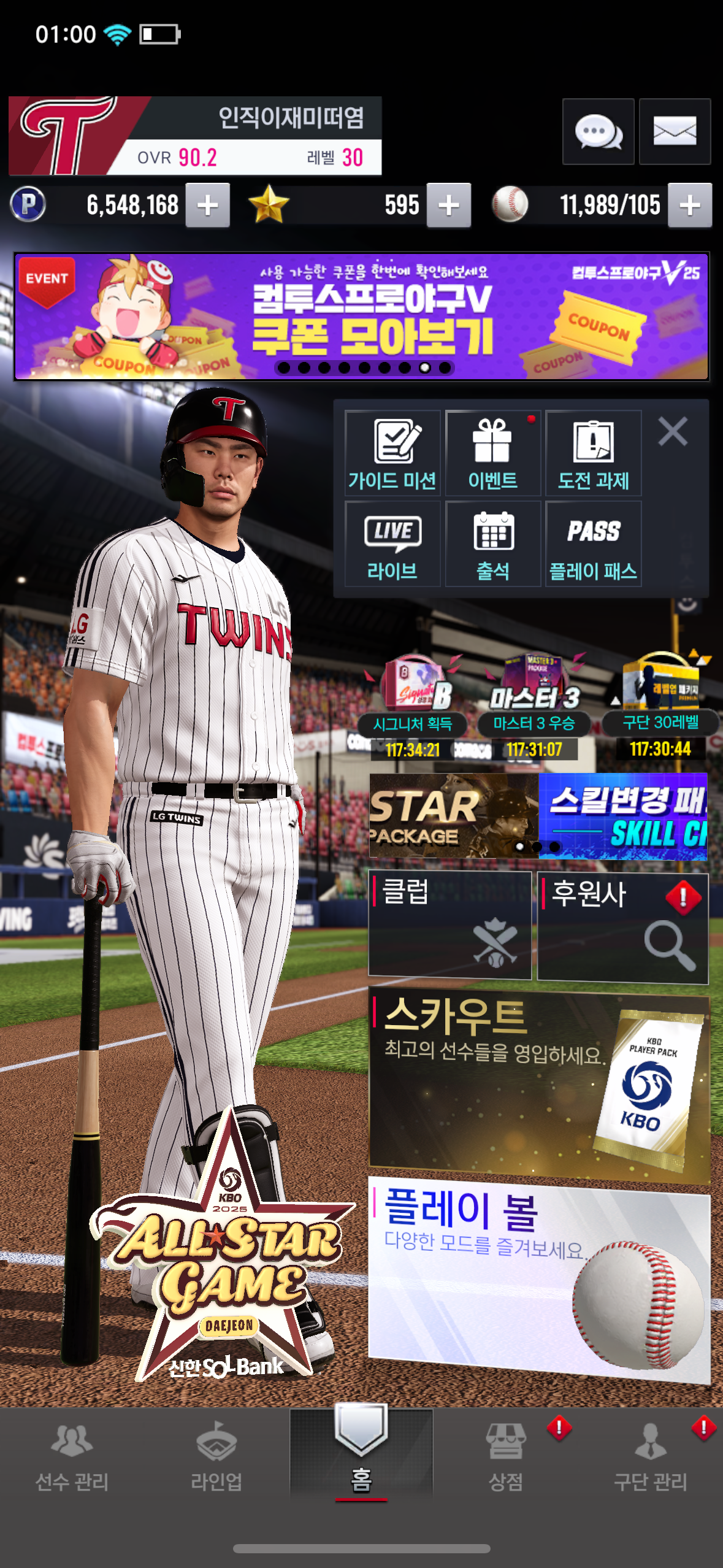Add more stars with the plus button
This screenshot has height=1568, width=723.
(x=449, y=206)
